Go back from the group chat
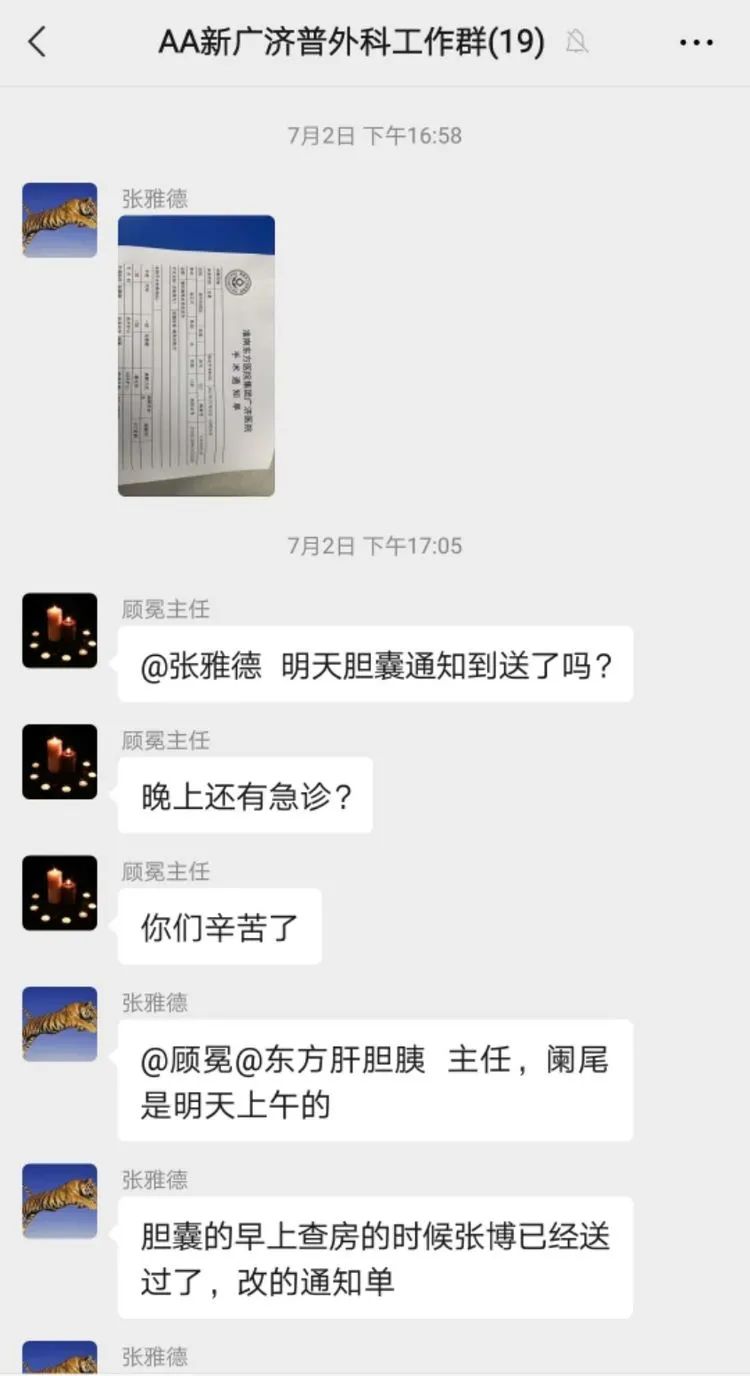 point(38,42)
